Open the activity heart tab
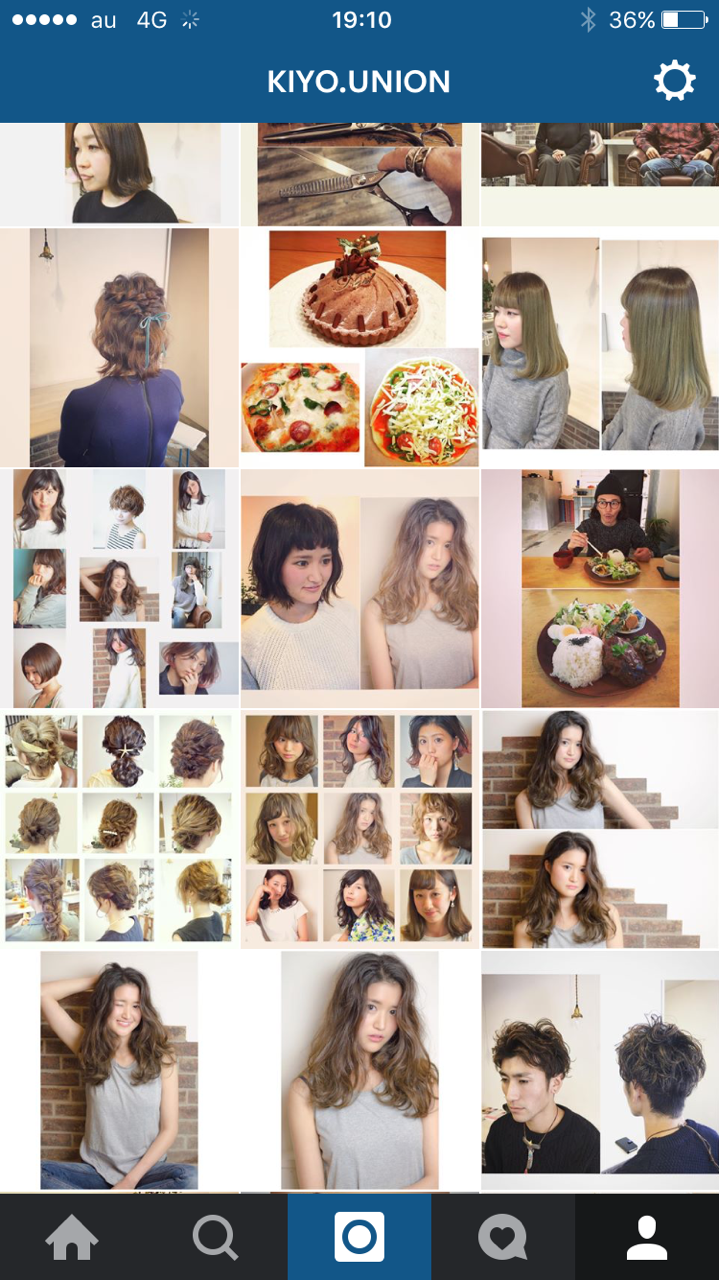The image size is (719, 1280). pos(502,1238)
